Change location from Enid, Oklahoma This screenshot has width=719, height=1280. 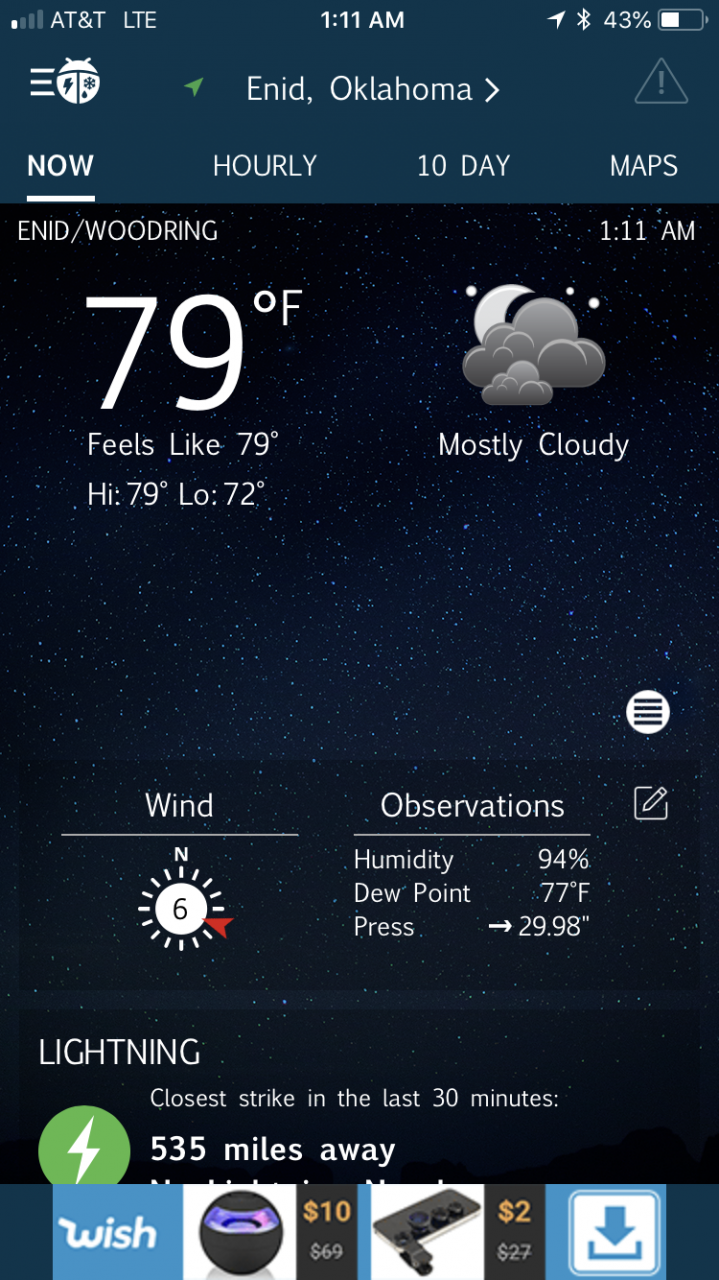tap(372, 89)
